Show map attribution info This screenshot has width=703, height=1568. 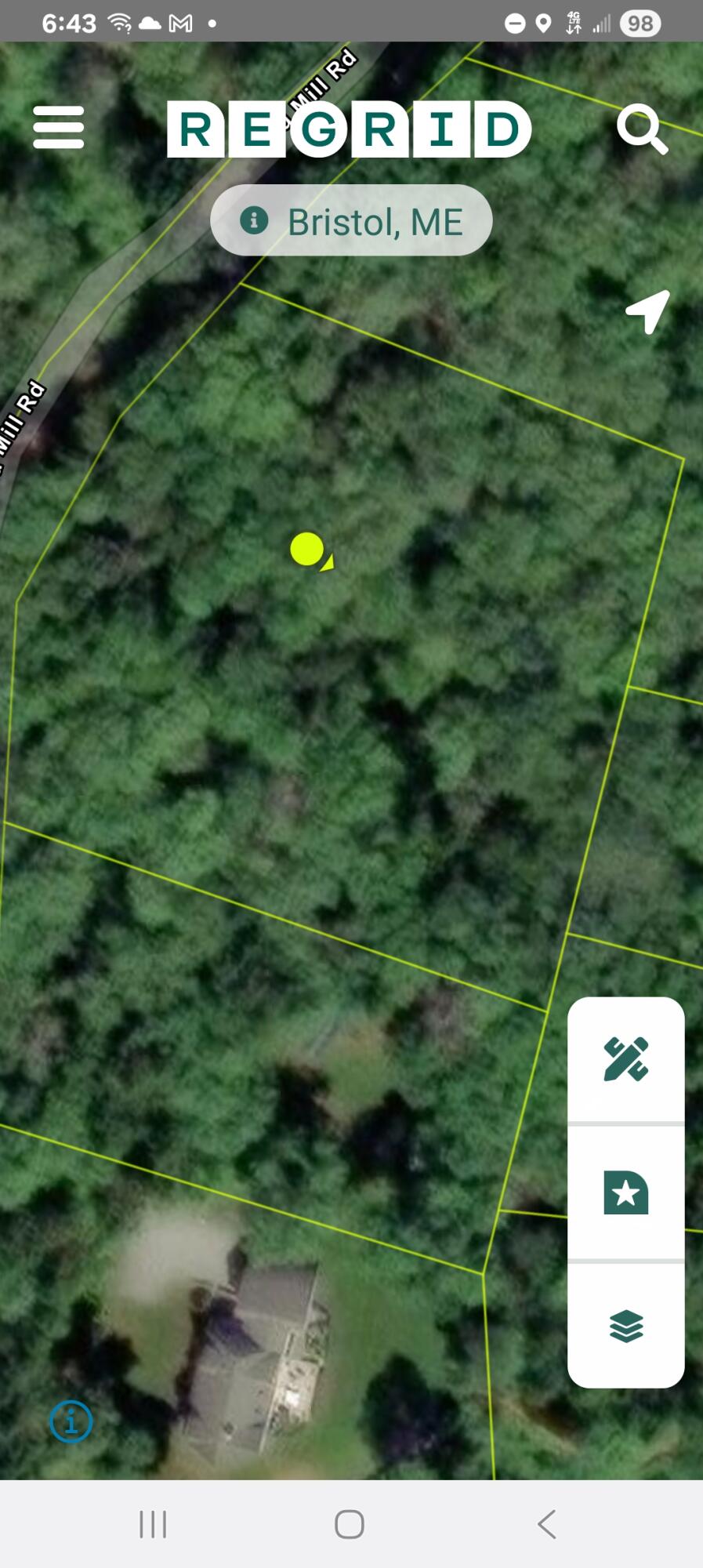click(71, 1421)
